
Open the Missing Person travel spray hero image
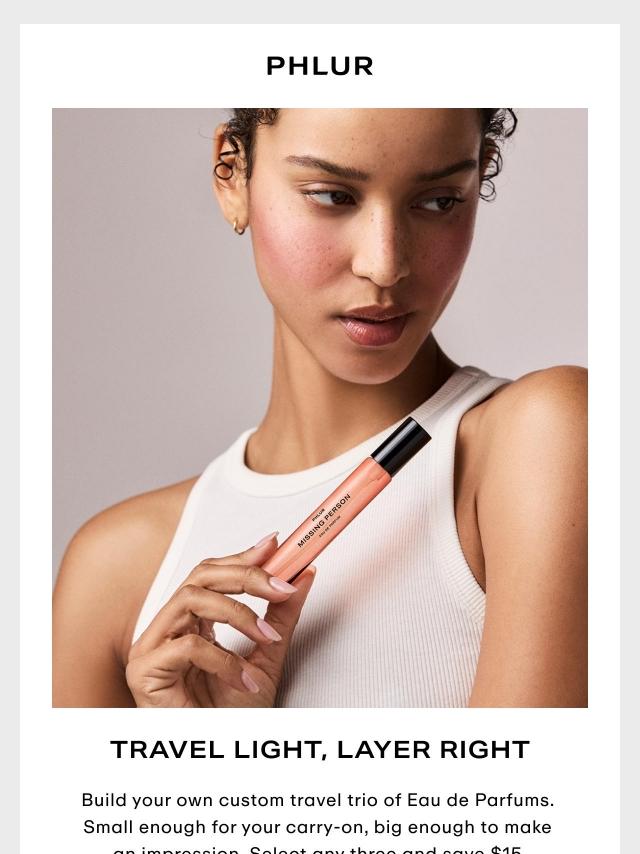(x=320, y=408)
